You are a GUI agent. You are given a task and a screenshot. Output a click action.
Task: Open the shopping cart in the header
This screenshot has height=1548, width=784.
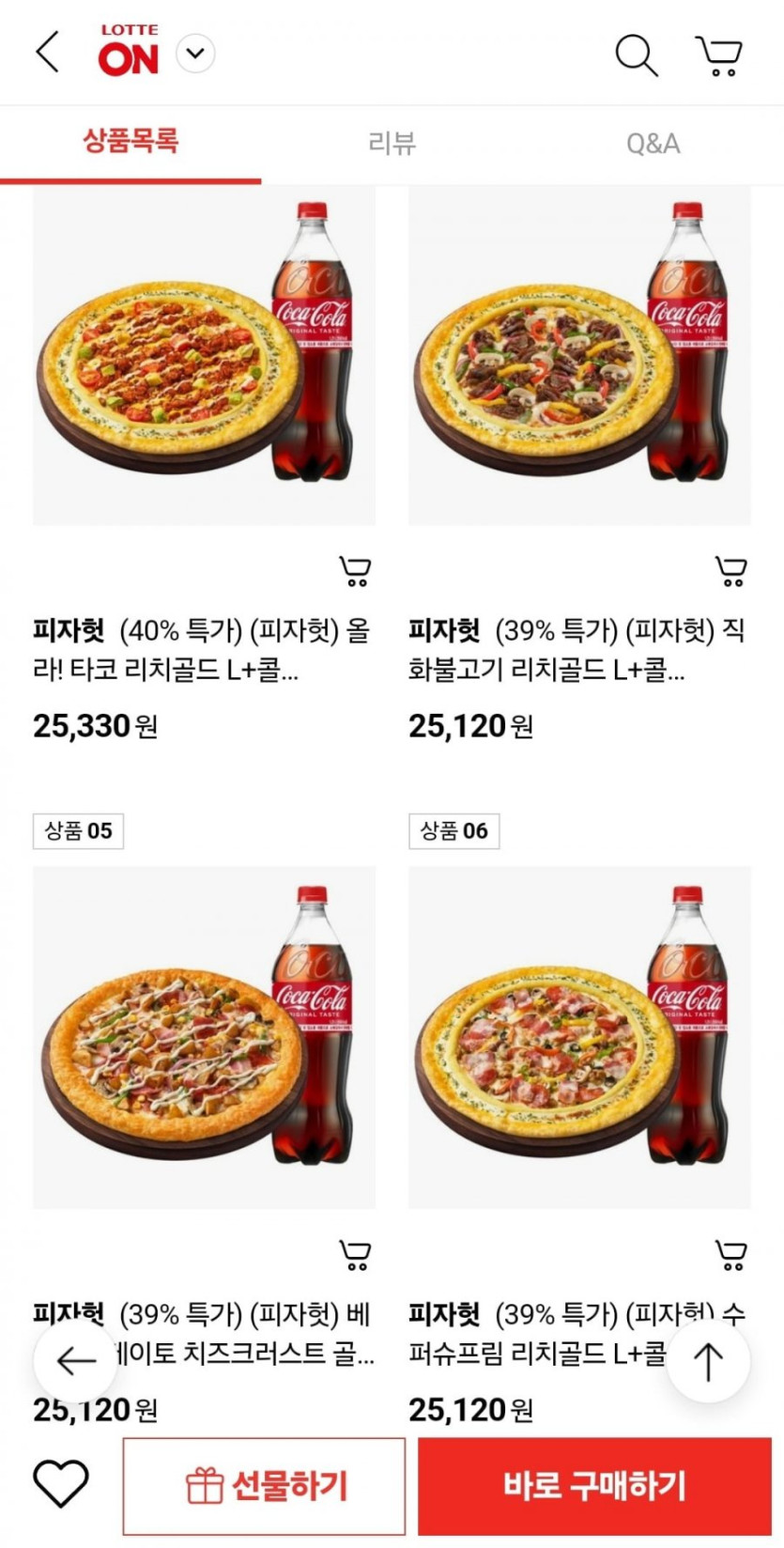click(718, 55)
